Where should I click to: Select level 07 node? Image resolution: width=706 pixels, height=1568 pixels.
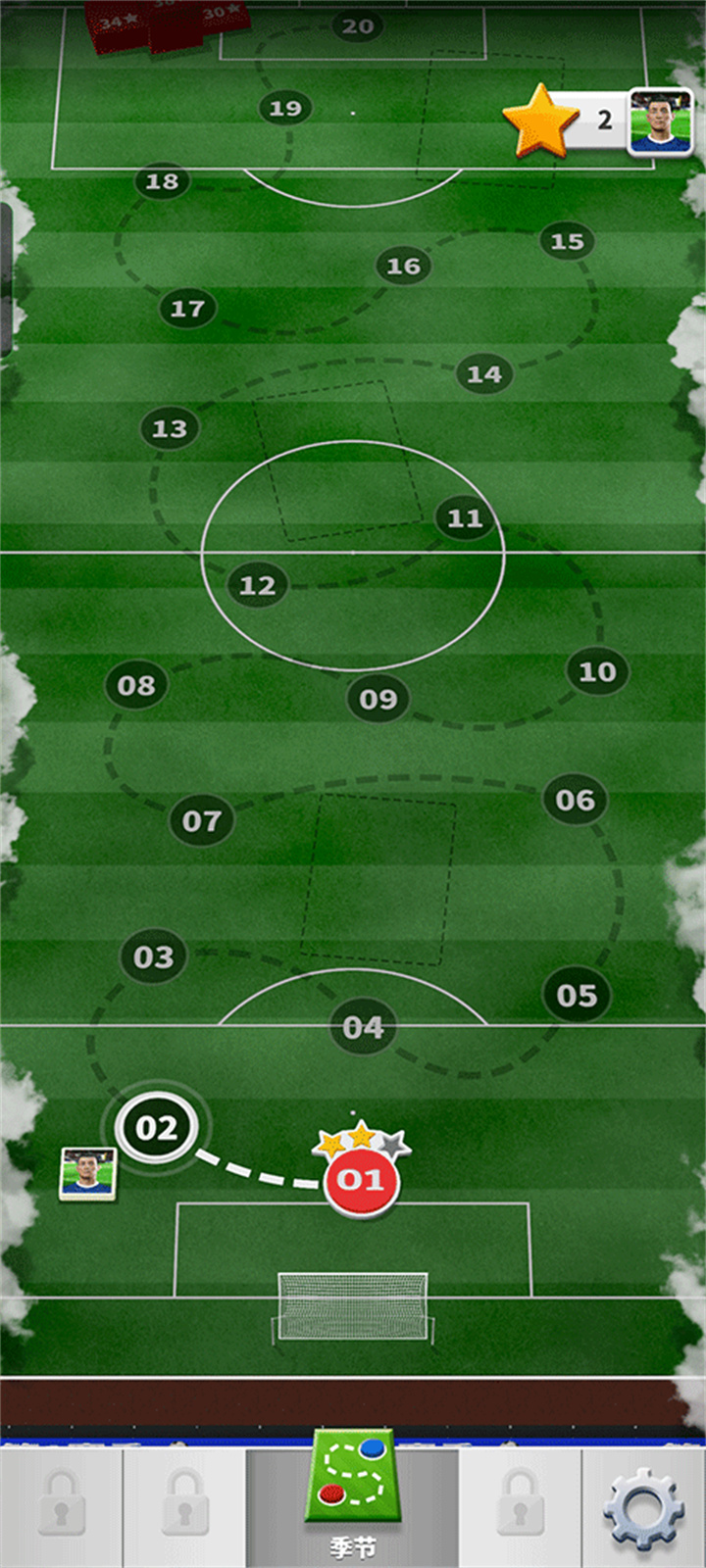[x=202, y=820]
